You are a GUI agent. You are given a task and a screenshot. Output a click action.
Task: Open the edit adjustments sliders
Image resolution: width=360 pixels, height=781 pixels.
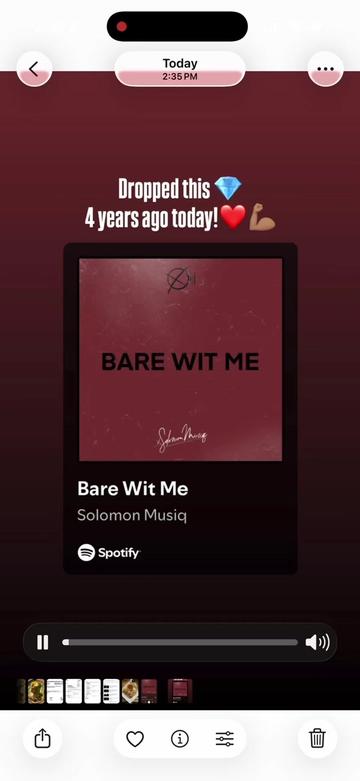pyautogui.click(x=225, y=739)
